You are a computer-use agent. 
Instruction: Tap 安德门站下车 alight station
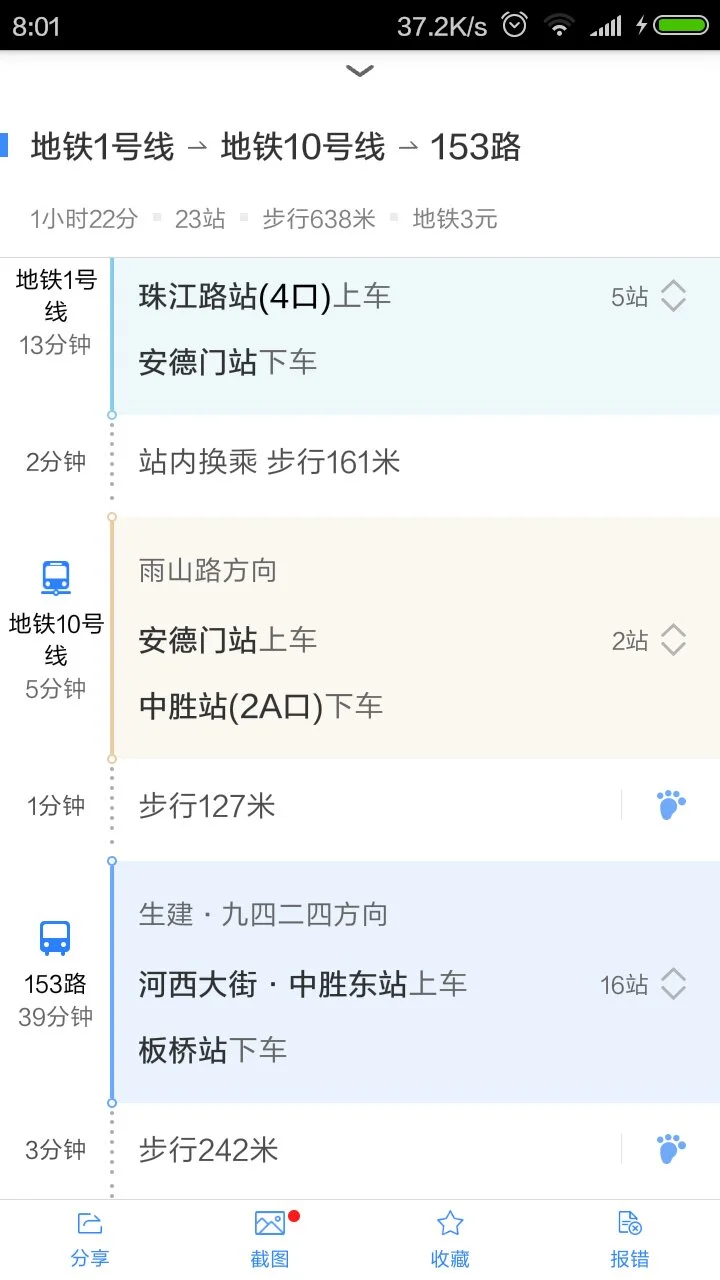click(227, 362)
